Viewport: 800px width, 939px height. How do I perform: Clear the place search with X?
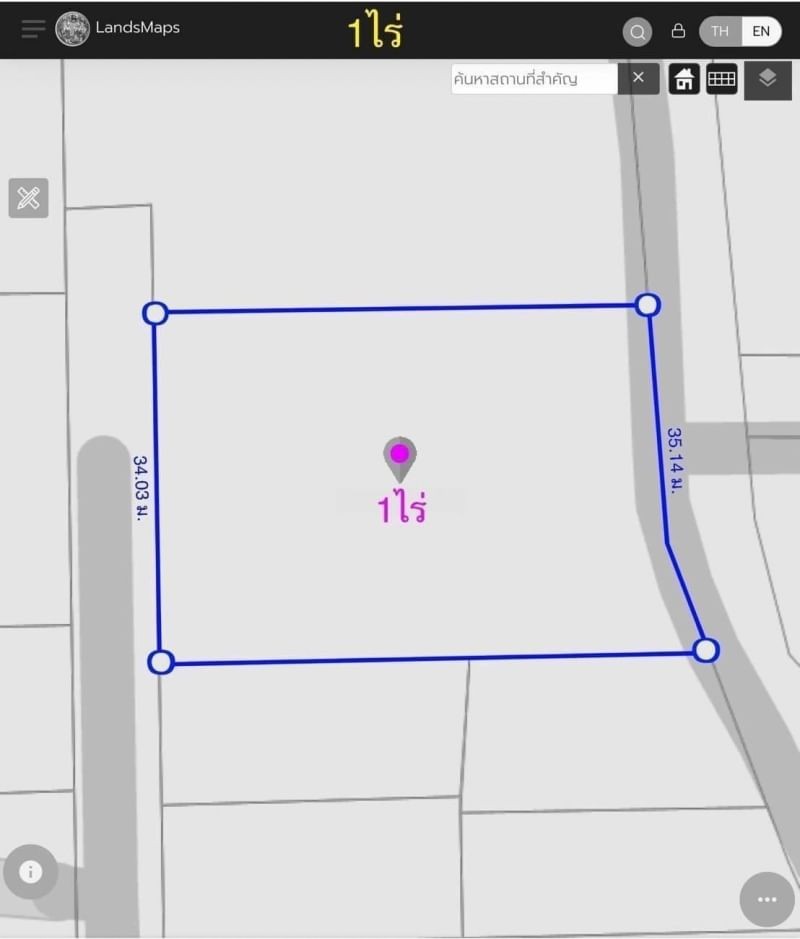[x=638, y=78]
